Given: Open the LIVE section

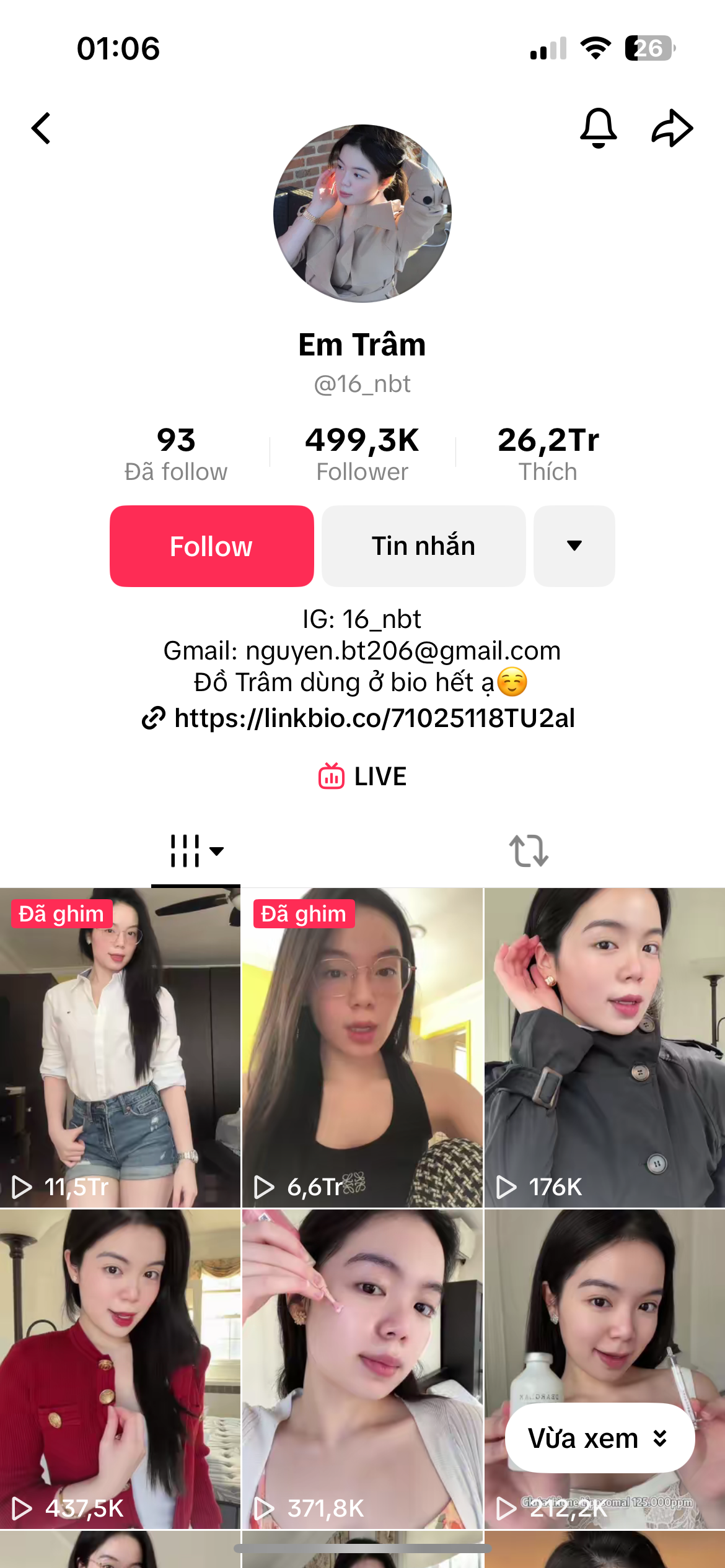Looking at the screenshot, I should [362, 777].
